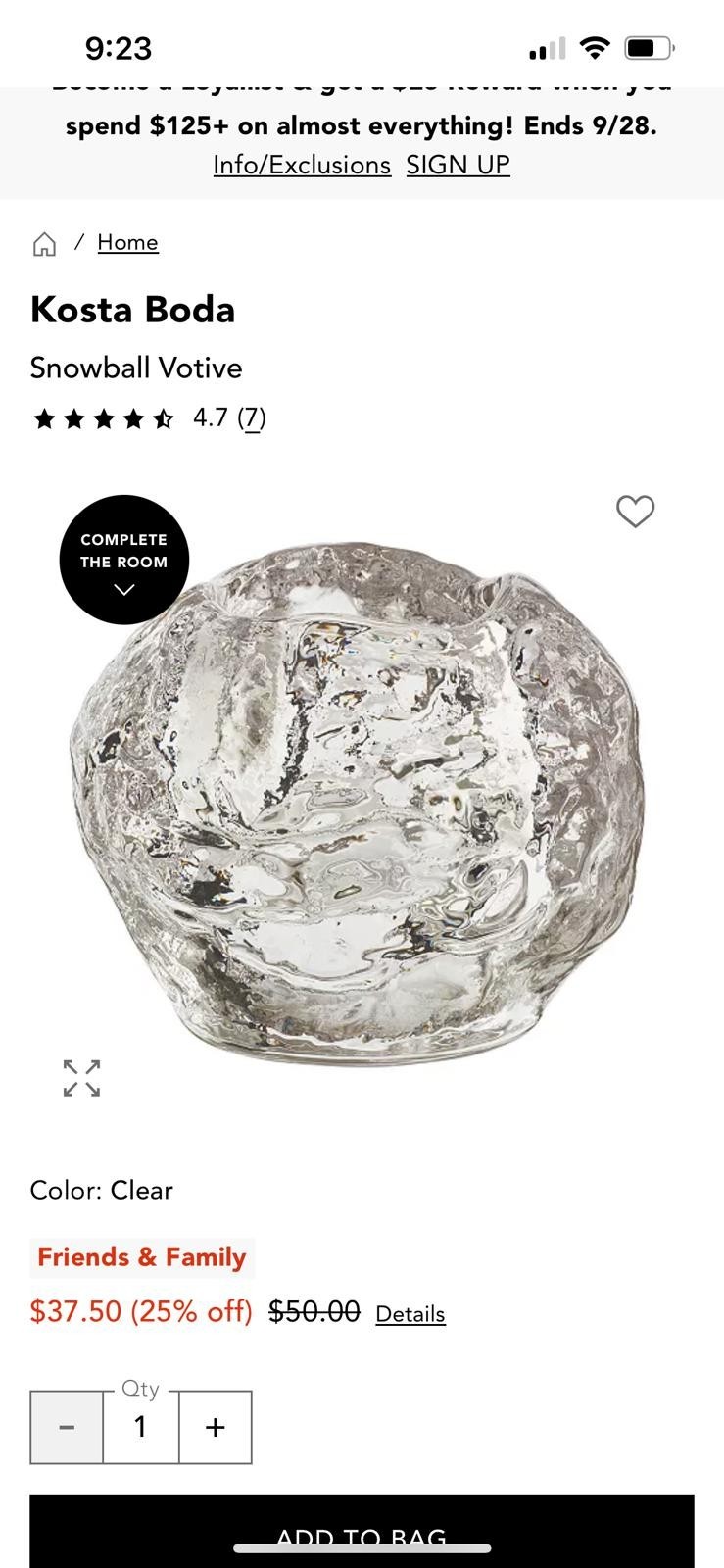
Task: Tap the quantity field showing 1
Action: [x=140, y=1427]
